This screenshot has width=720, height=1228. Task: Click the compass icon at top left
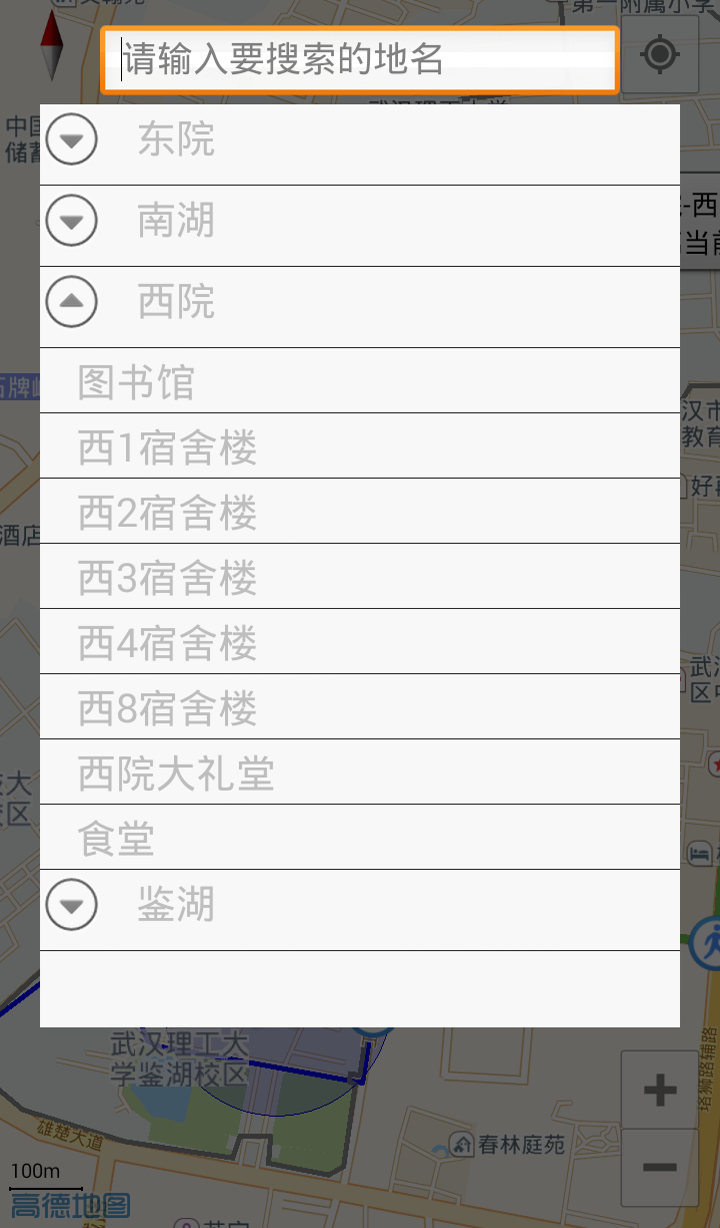point(52,45)
